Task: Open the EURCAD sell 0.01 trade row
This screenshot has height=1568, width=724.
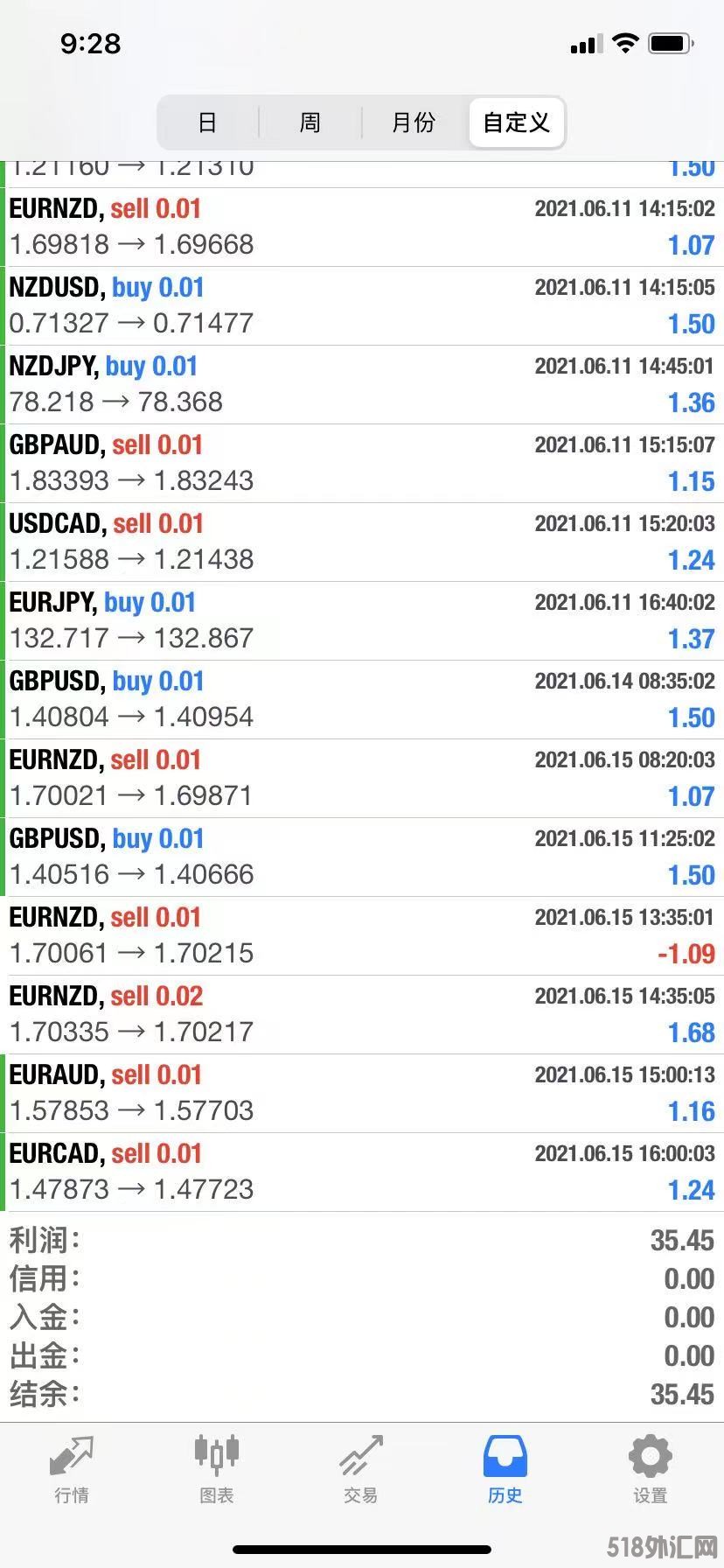Action: click(x=362, y=1172)
